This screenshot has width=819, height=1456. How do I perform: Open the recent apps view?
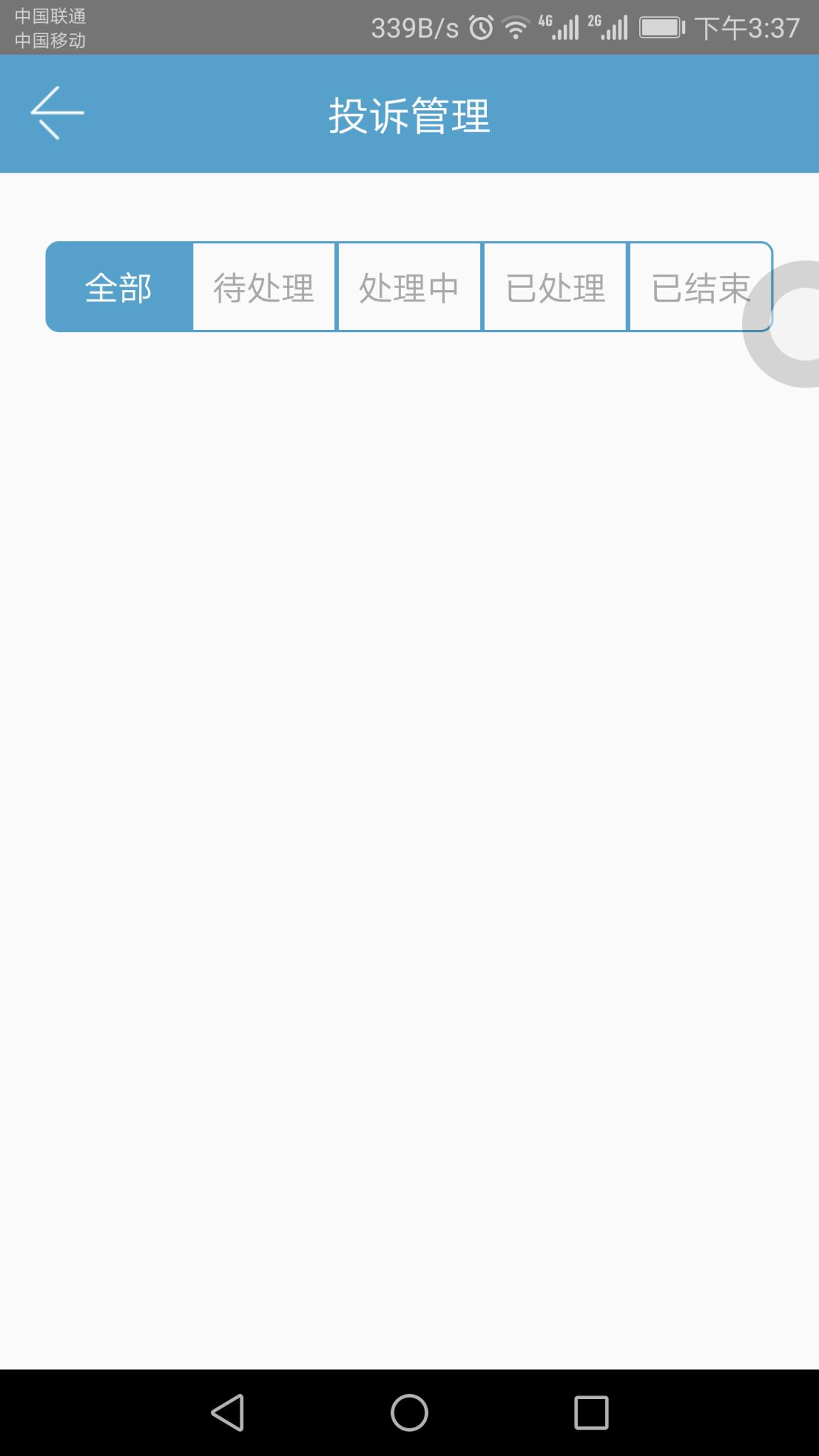pyautogui.click(x=591, y=1413)
